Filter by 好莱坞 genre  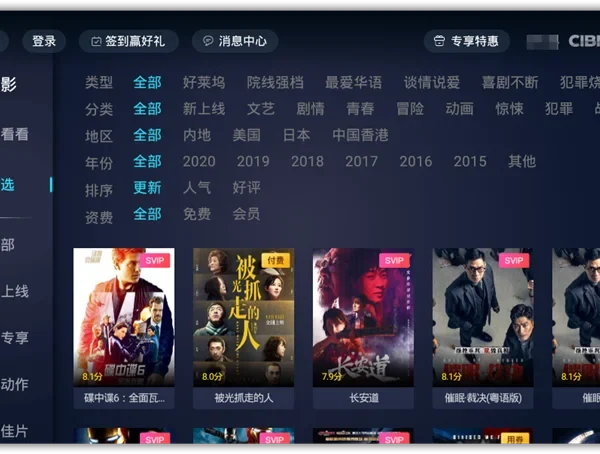204,82
